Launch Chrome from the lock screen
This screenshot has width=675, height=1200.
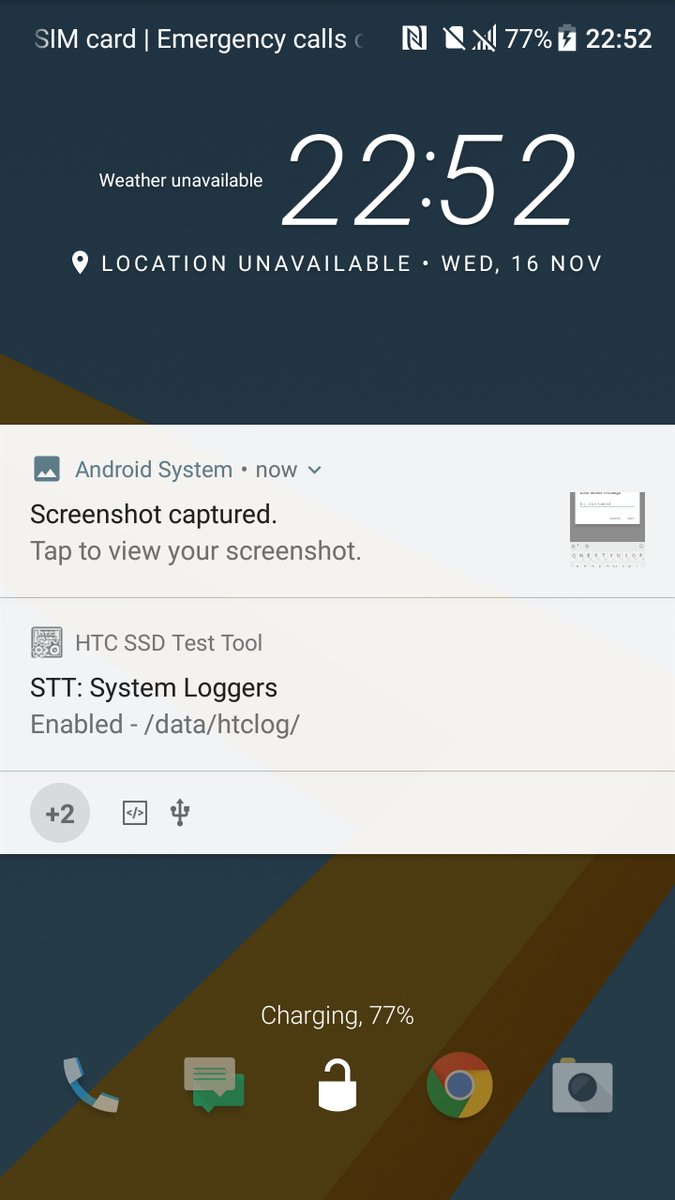click(x=460, y=1085)
